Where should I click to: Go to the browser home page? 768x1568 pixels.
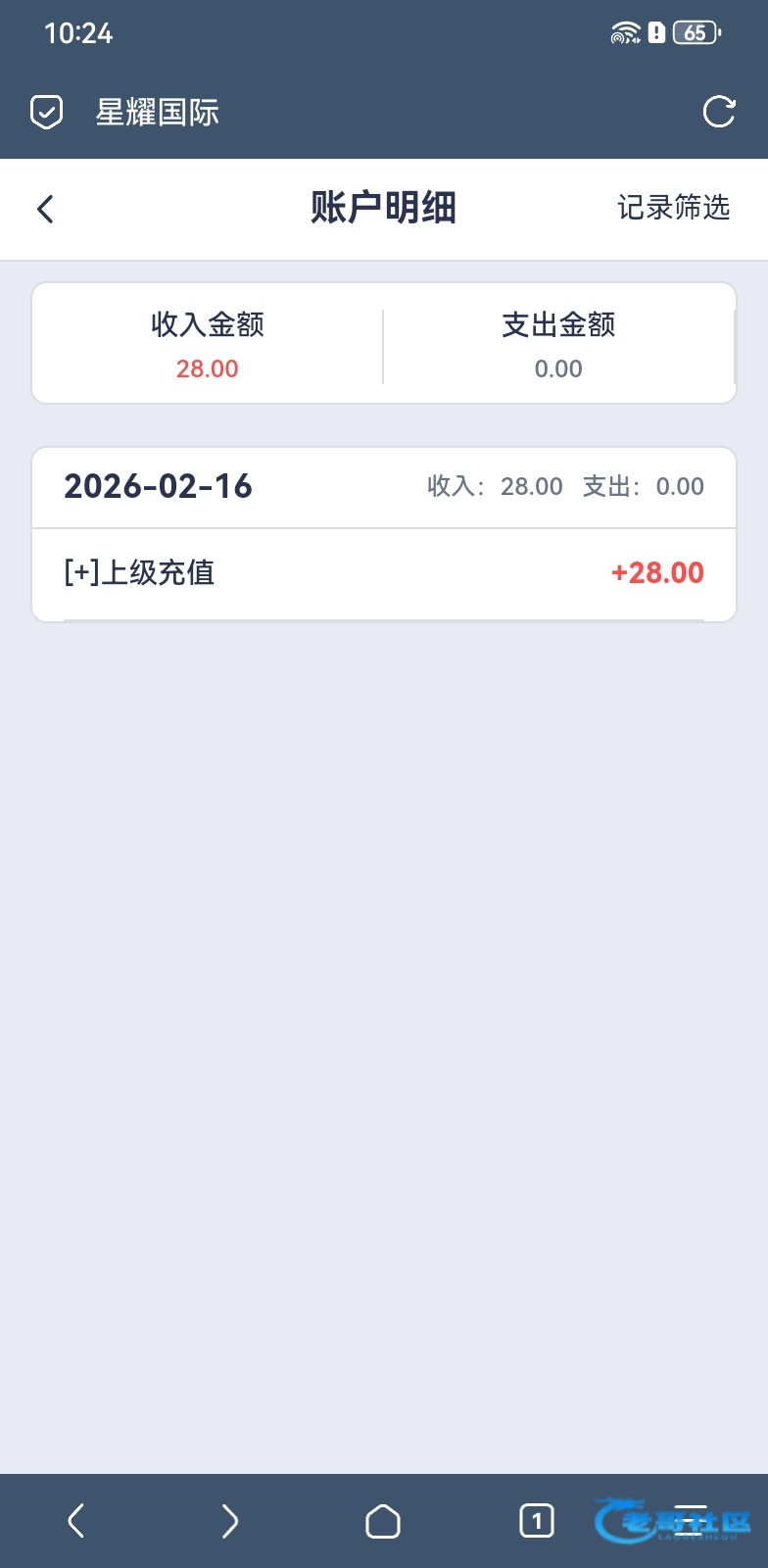(x=383, y=1521)
